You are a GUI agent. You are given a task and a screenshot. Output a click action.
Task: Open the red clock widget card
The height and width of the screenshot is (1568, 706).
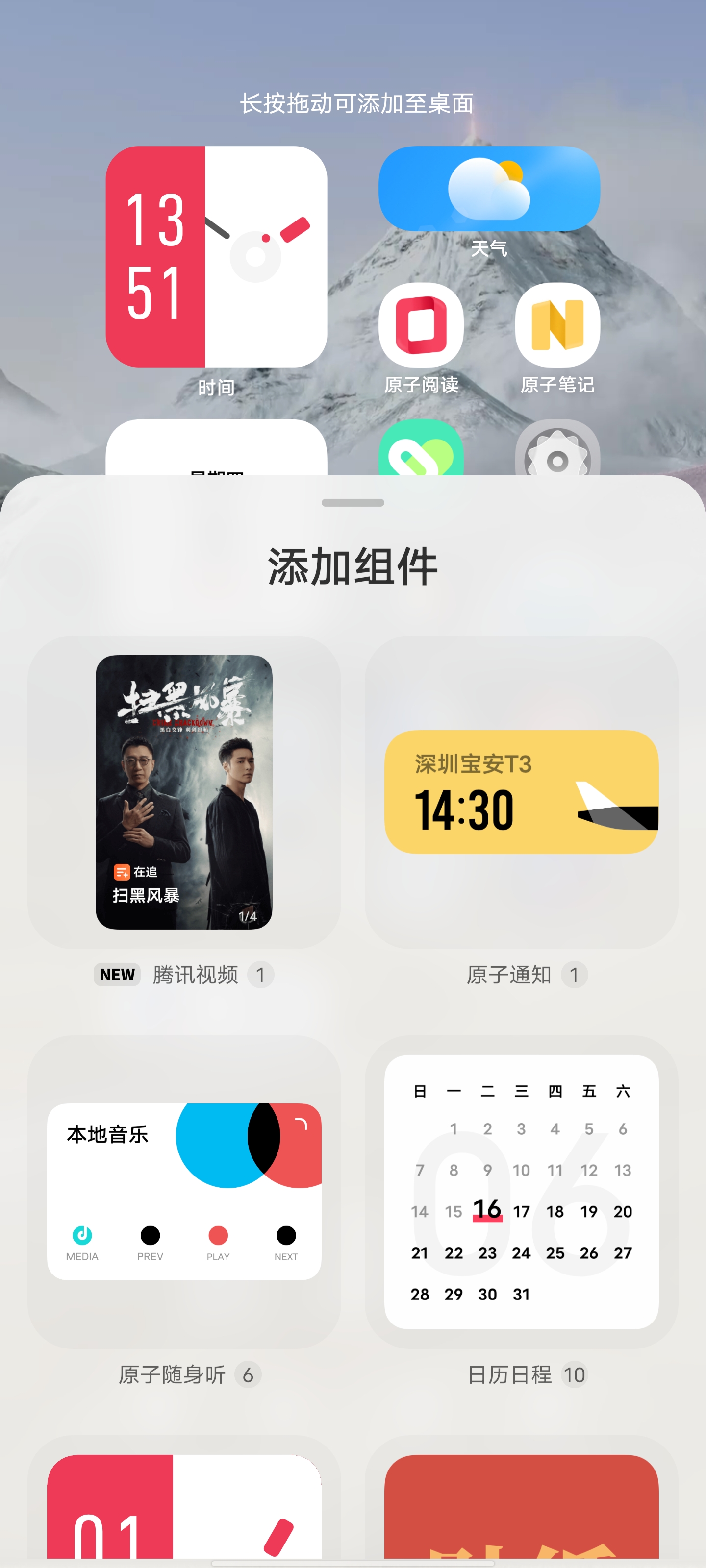184,1503
